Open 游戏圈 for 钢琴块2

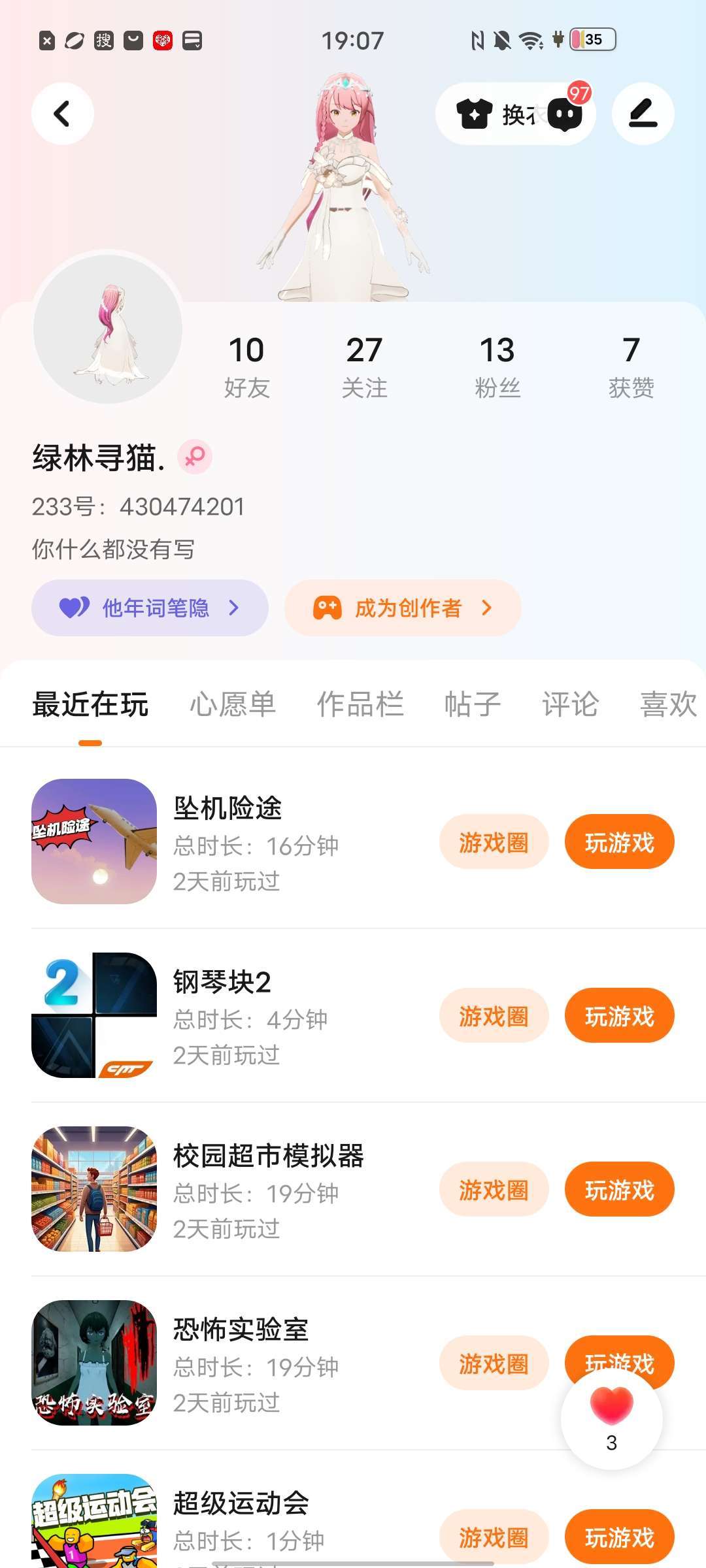pyautogui.click(x=494, y=1016)
